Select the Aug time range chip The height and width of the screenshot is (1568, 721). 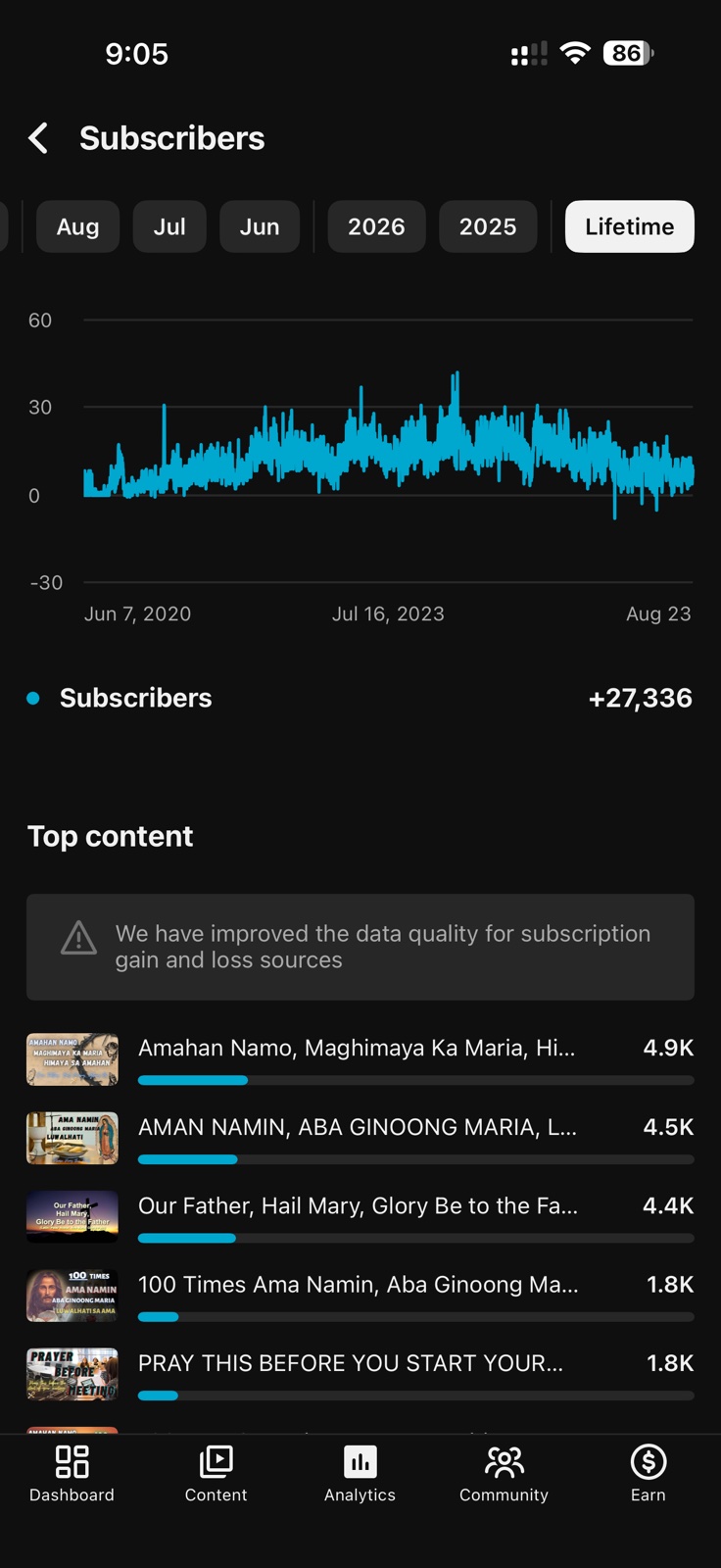coord(77,226)
